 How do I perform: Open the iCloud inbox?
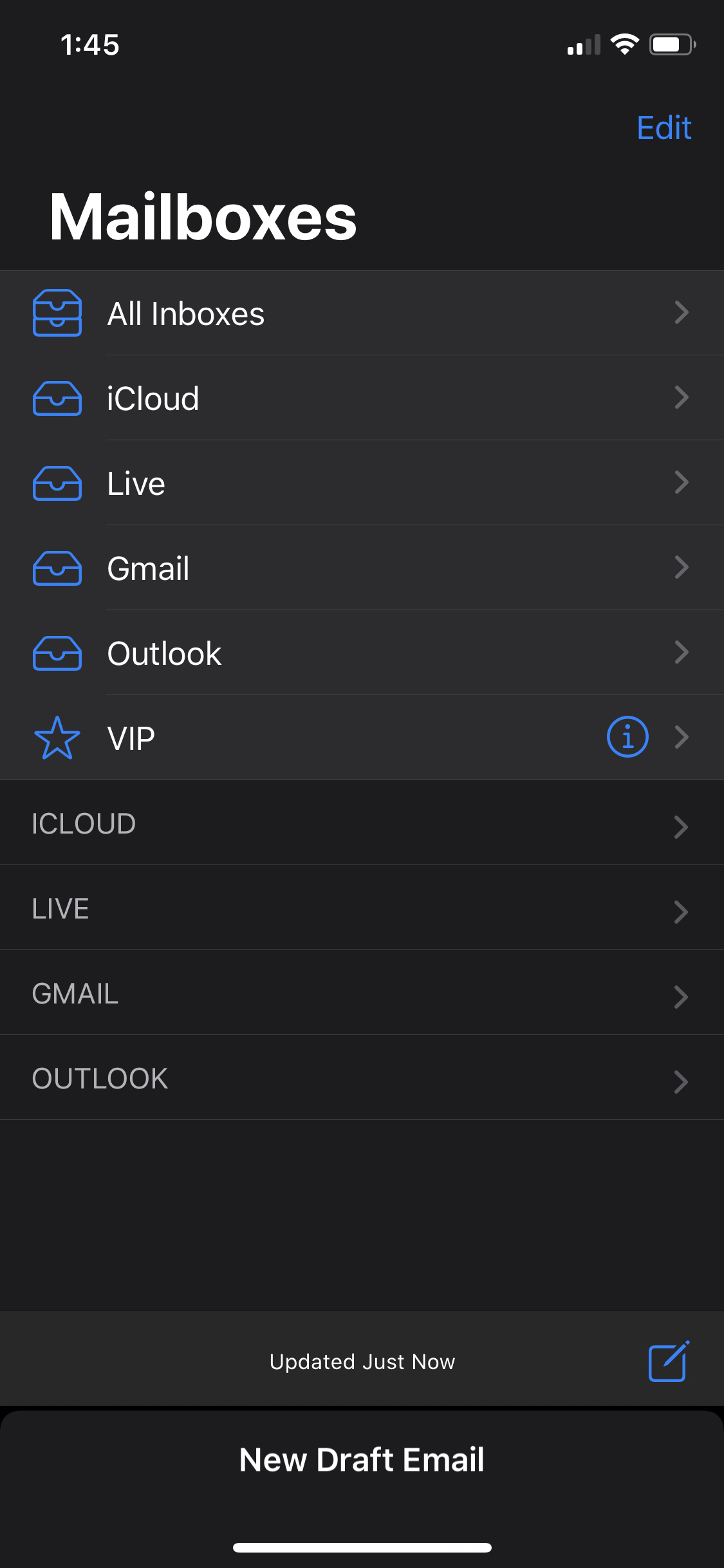pyautogui.click(x=362, y=398)
